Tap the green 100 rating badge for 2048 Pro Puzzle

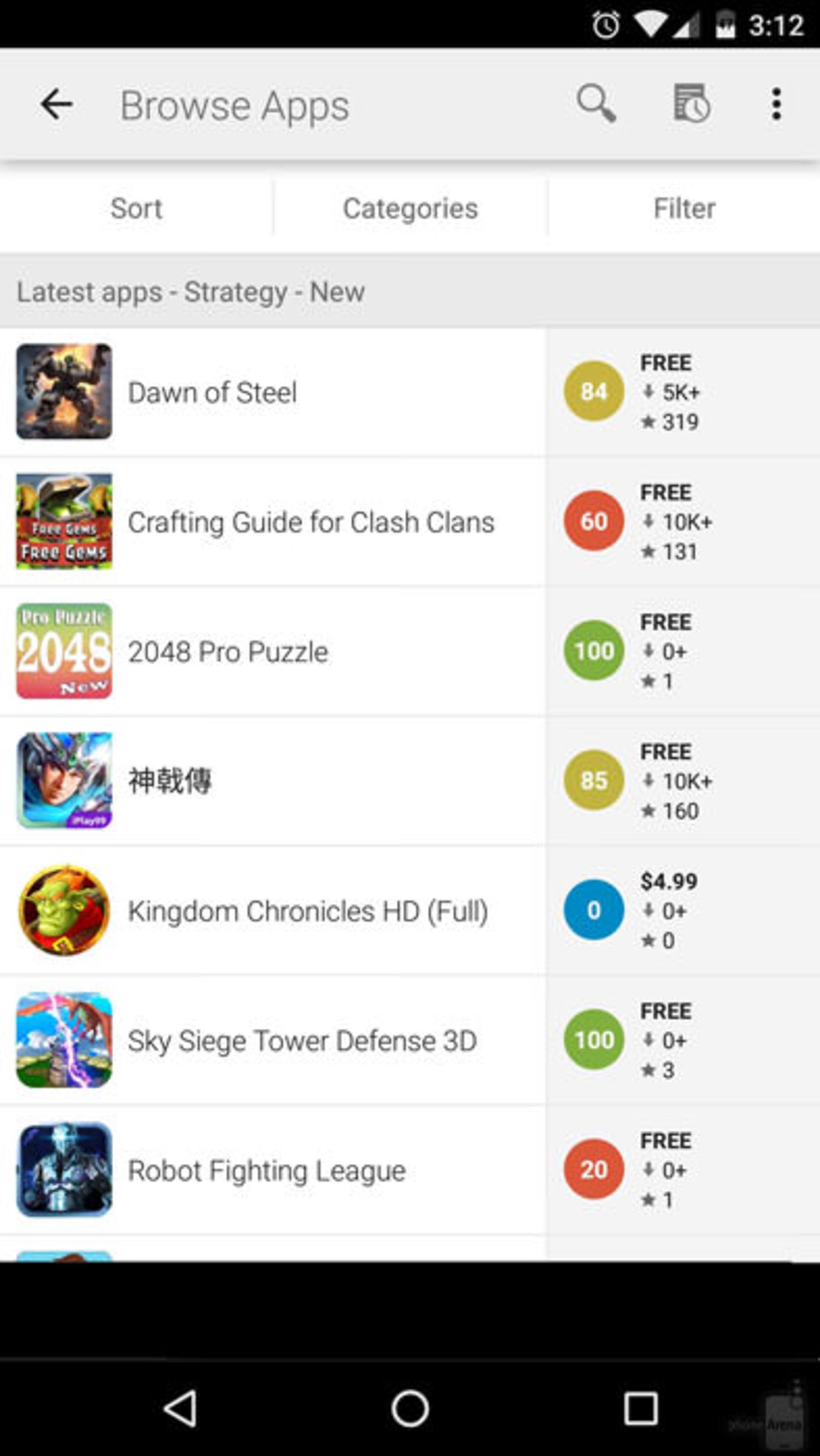pyautogui.click(x=593, y=651)
